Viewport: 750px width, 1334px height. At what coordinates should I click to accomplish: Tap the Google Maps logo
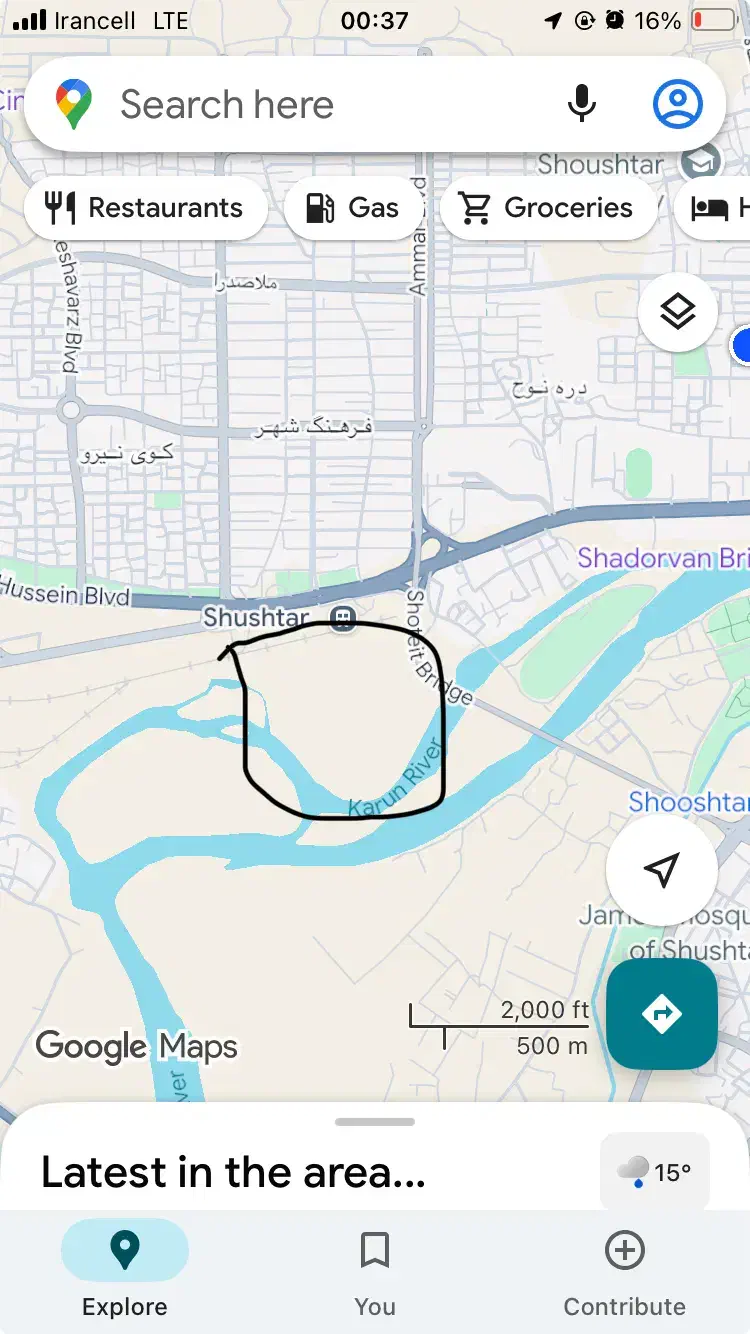(x=135, y=1047)
